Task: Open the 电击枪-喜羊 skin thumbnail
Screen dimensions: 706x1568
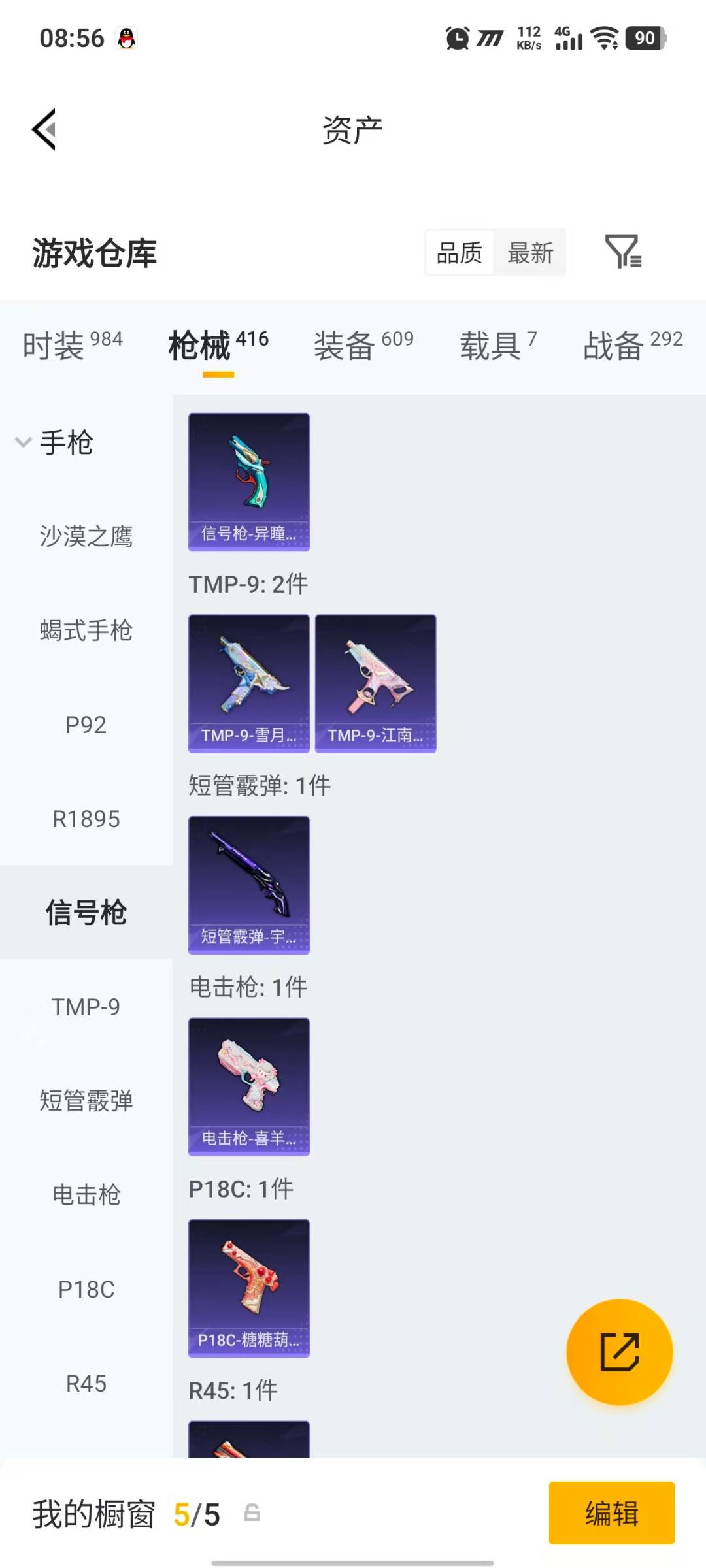Action: point(249,1086)
